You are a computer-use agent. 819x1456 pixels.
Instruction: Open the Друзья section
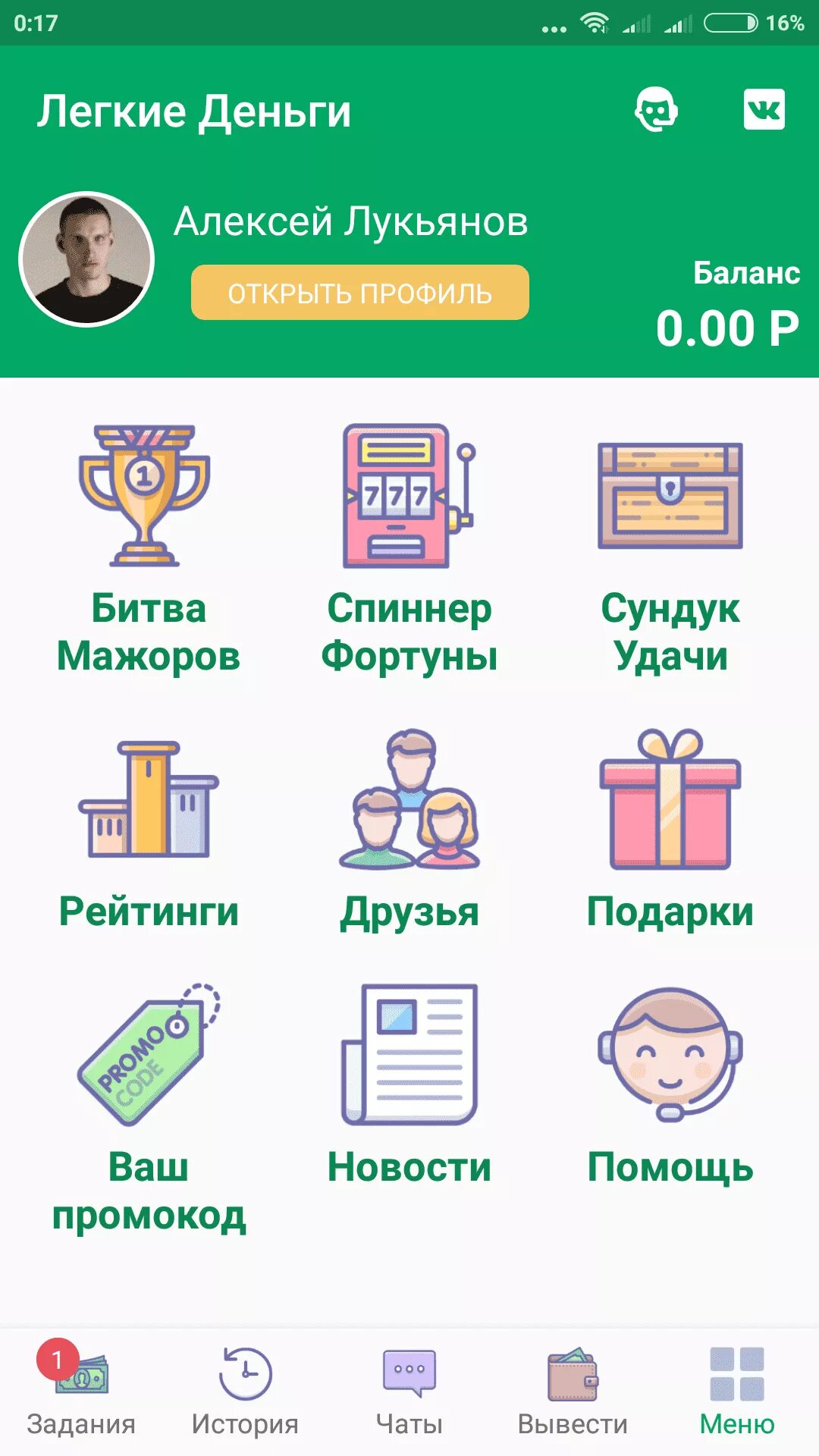click(409, 830)
